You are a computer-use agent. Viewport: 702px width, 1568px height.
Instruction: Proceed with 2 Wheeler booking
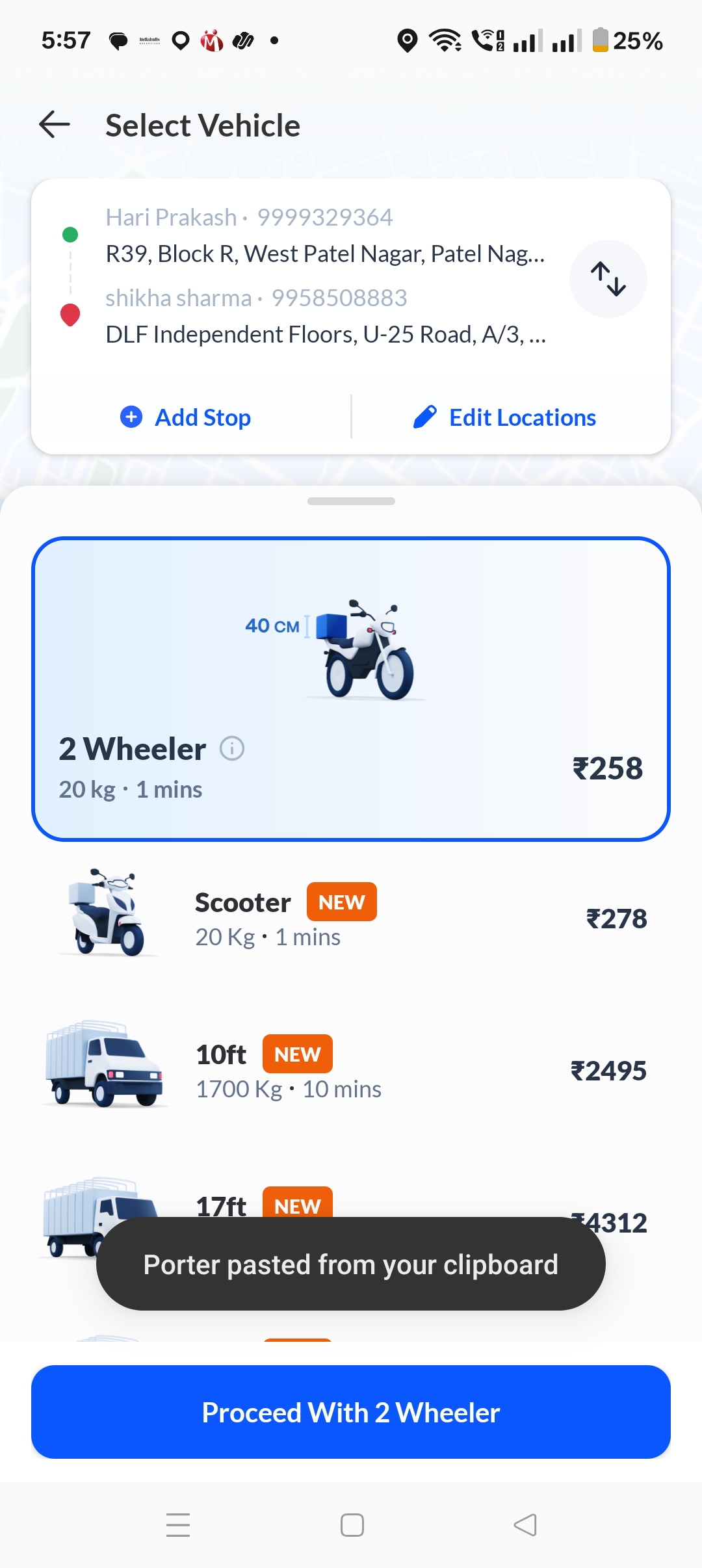pyautogui.click(x=351, y=1412)
